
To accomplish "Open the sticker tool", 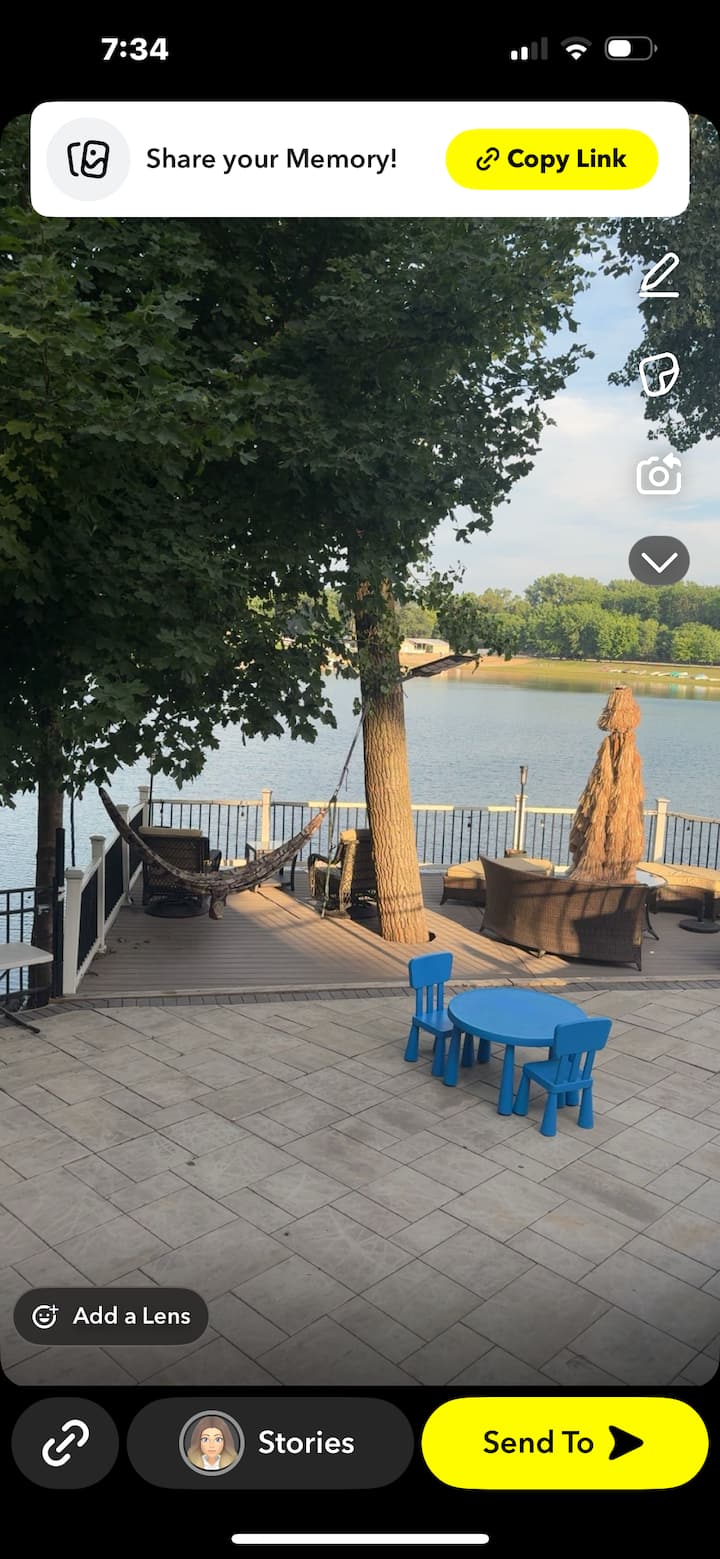I will [x=659, y=374].
